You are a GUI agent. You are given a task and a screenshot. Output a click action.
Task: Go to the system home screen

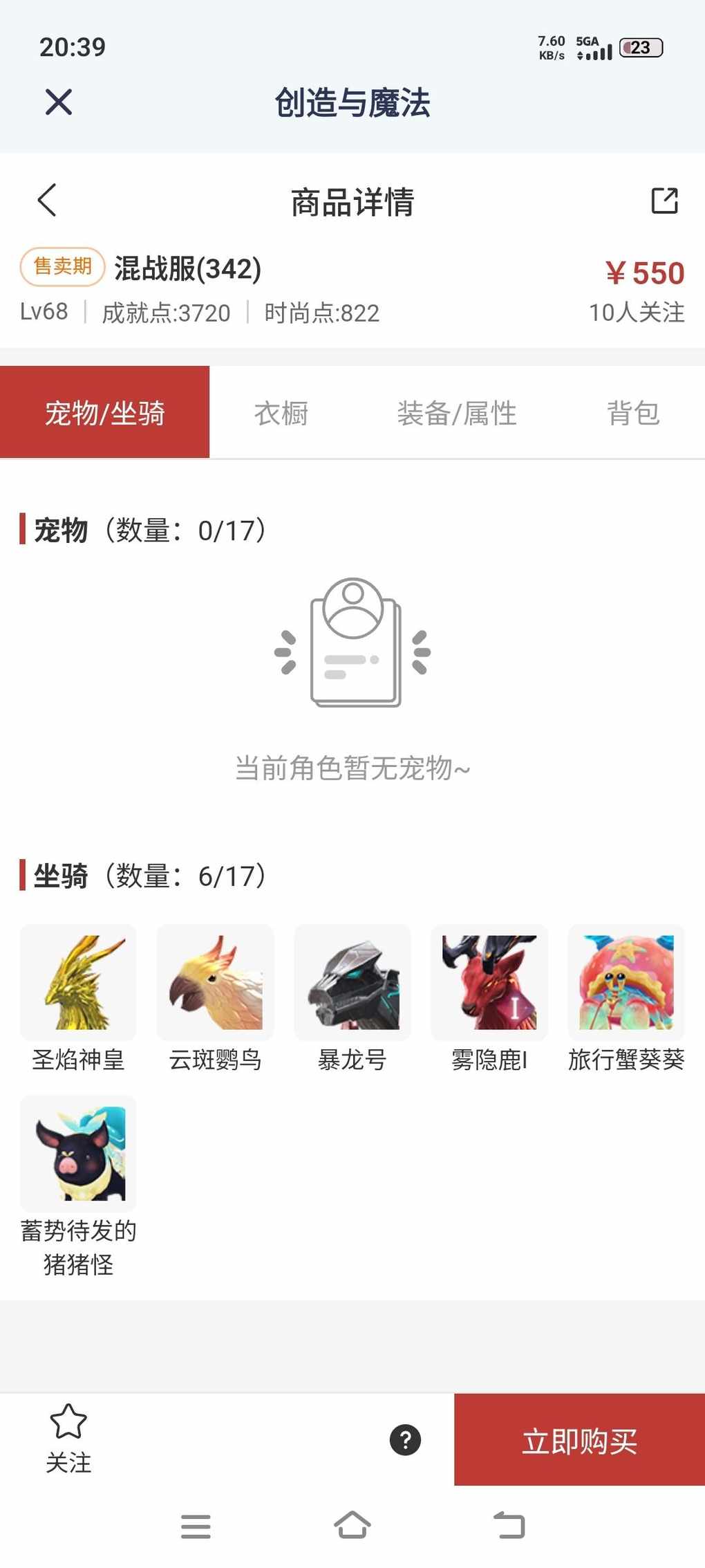click(352, 1525)
